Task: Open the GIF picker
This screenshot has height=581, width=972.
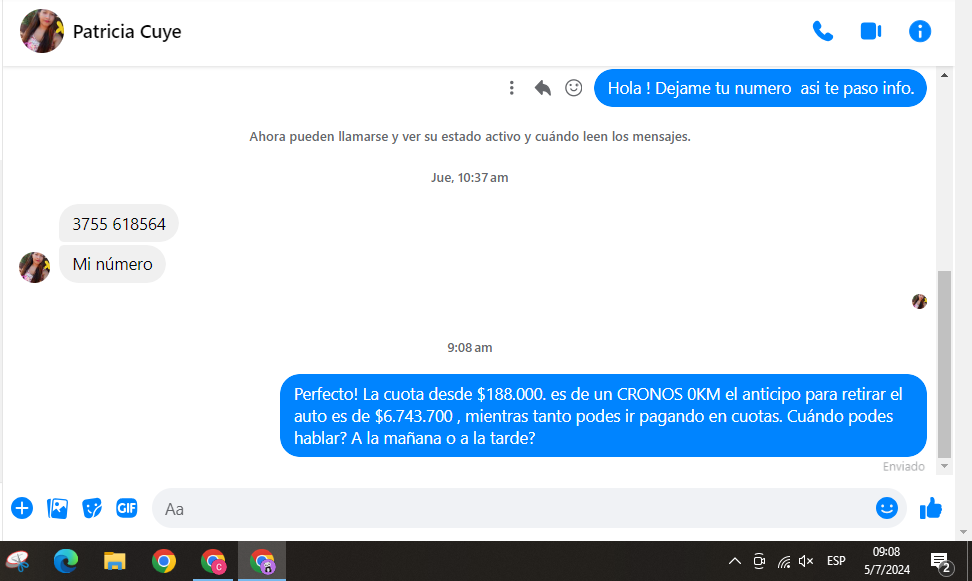Action: [x=126, y=508]
